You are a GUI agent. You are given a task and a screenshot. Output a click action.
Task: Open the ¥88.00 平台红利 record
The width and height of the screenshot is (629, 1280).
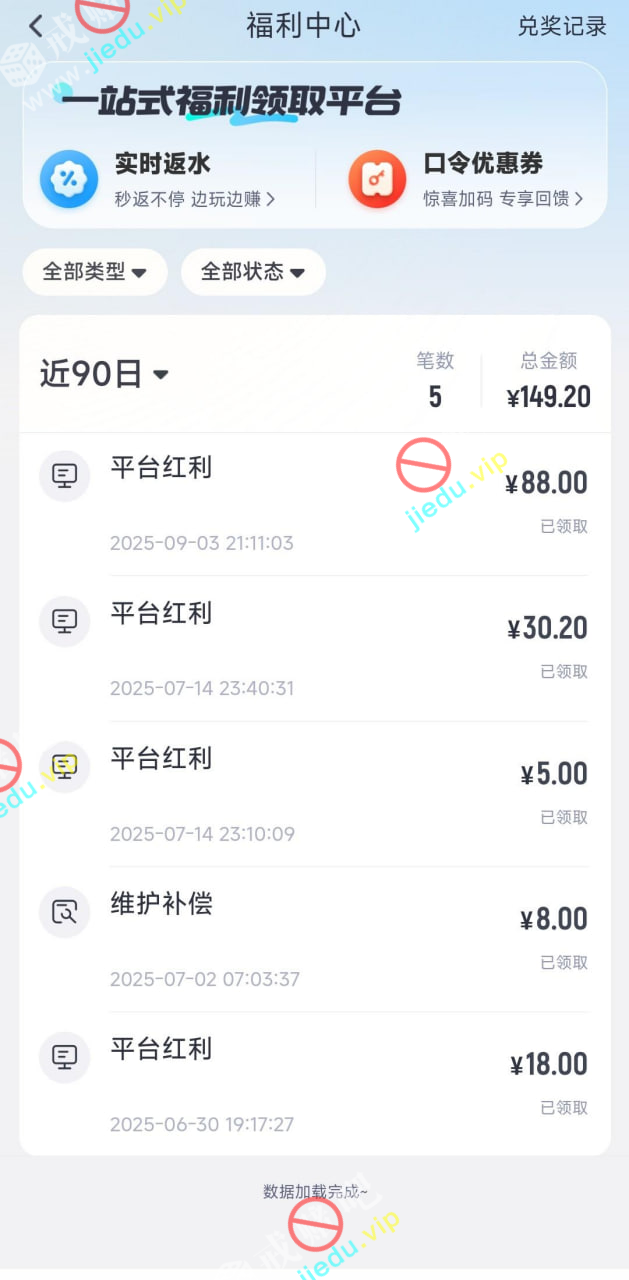click(314, 504)
